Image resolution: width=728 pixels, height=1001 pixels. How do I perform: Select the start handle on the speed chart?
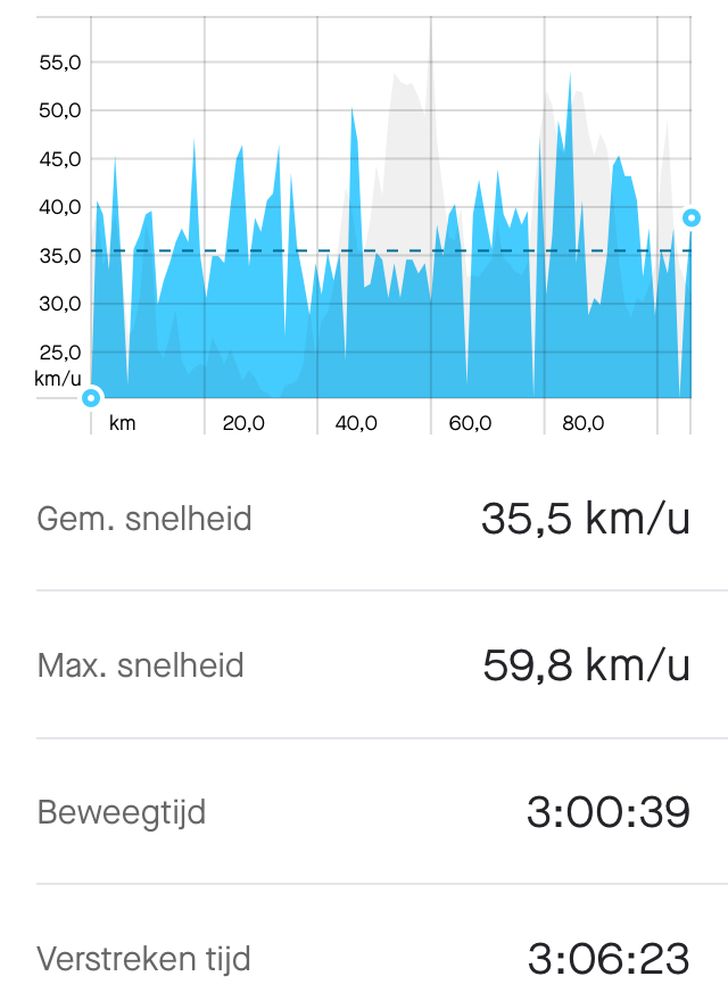91,398
